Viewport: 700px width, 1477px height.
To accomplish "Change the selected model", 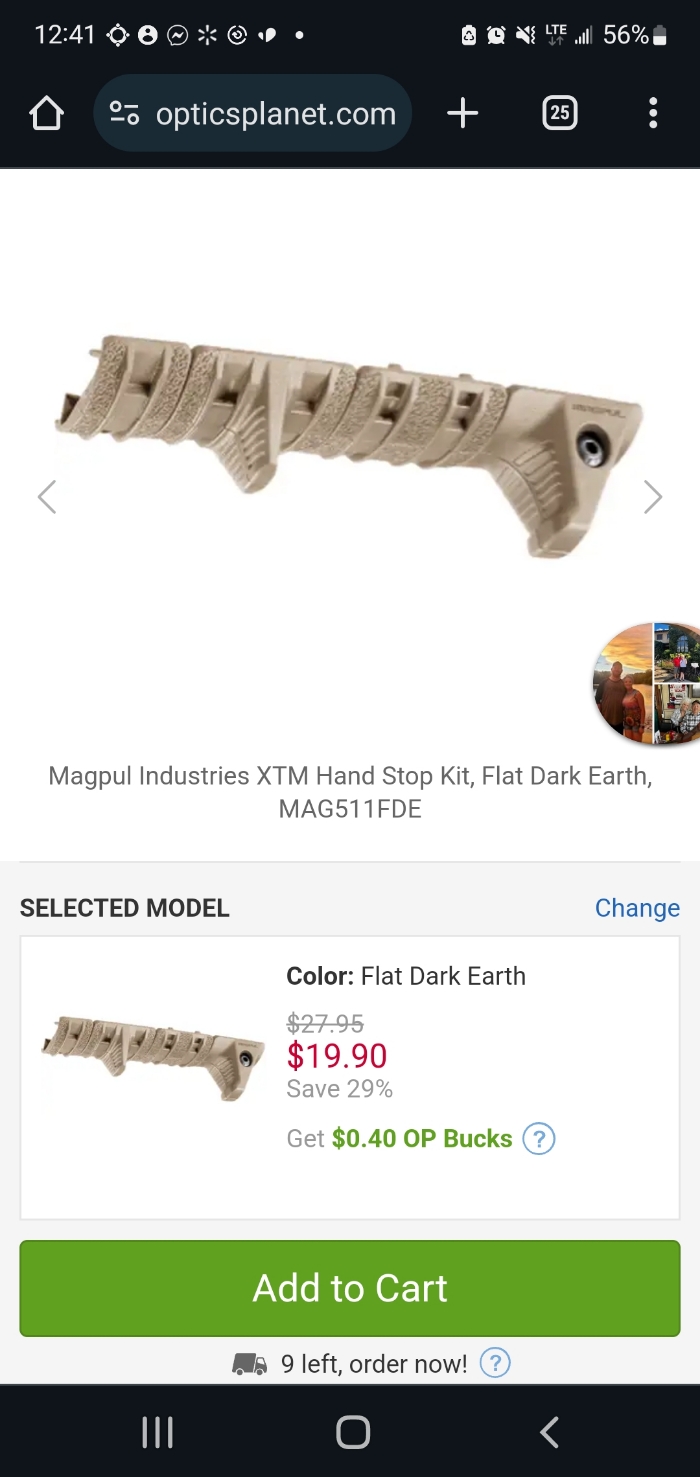I will point(637,908).
